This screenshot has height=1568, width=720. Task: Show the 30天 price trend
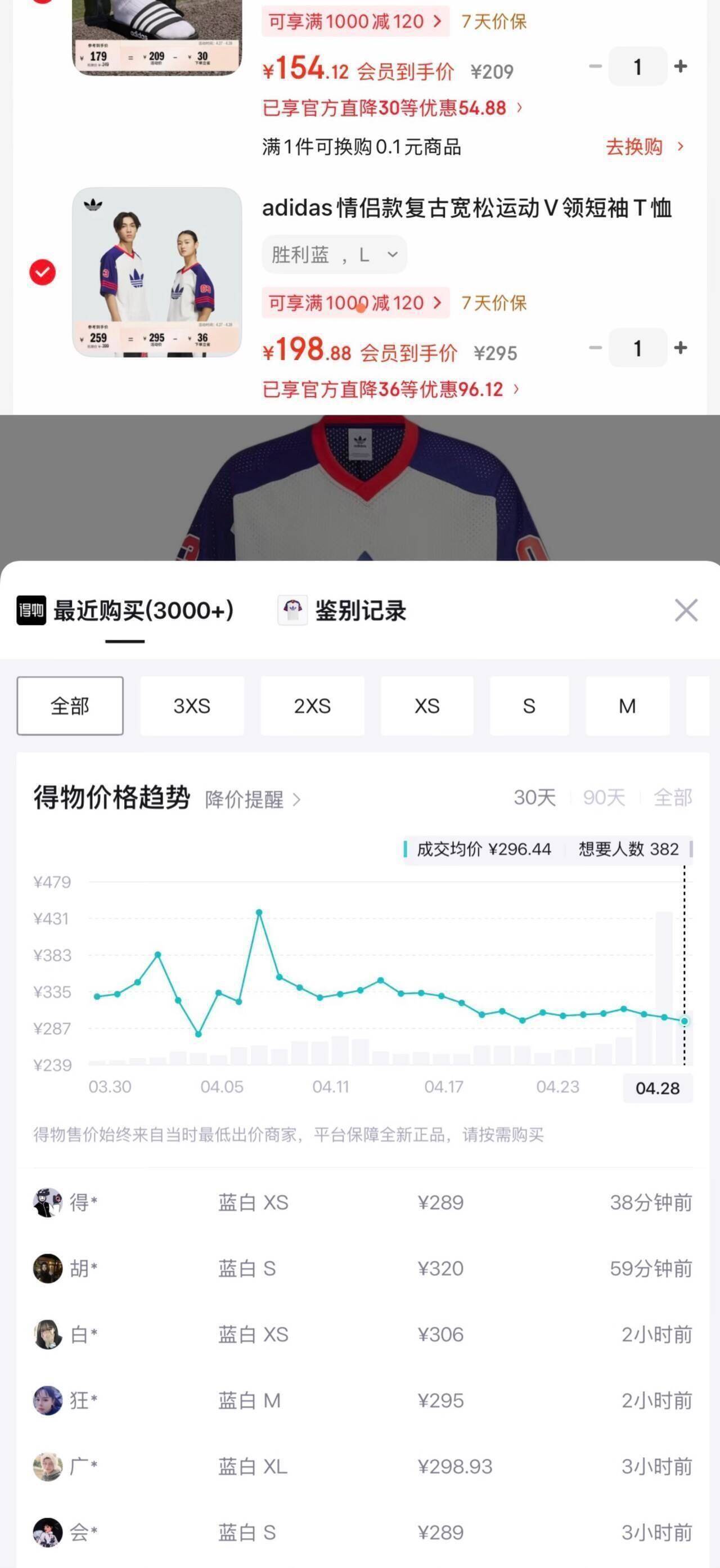(534, 797)
